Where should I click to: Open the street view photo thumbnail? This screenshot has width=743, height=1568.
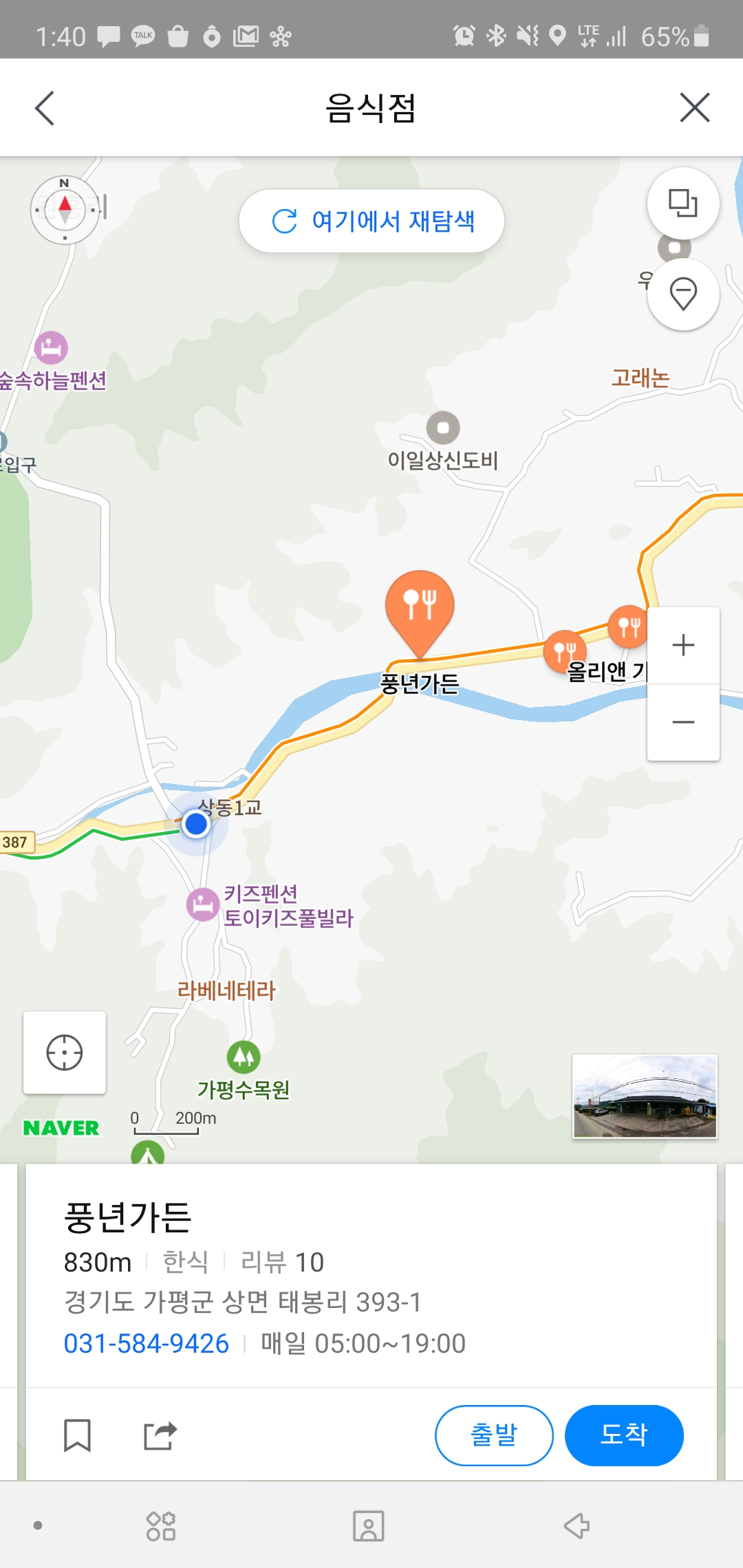(x=645, y=1096)
